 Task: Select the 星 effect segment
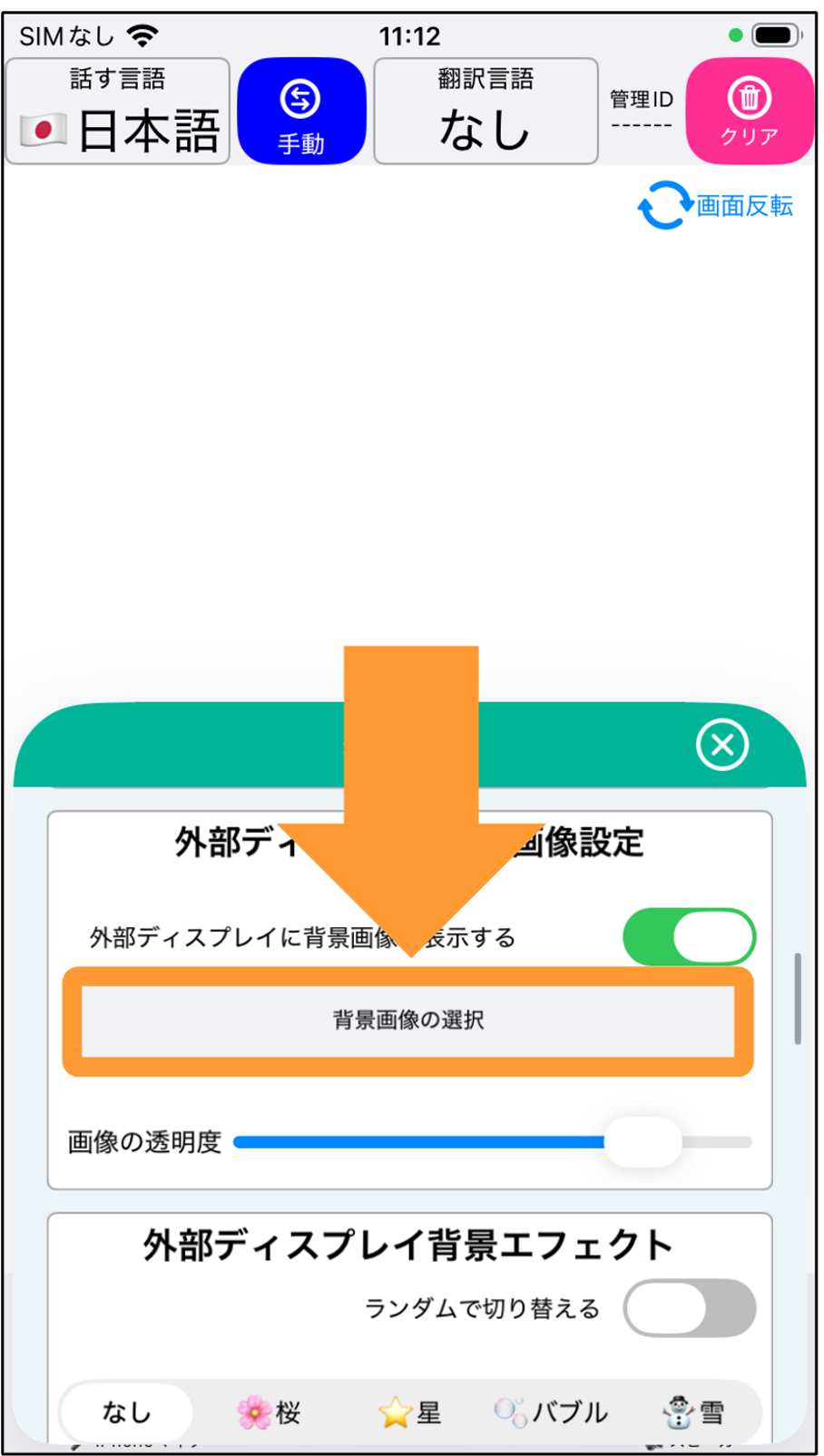[410, 1412]
